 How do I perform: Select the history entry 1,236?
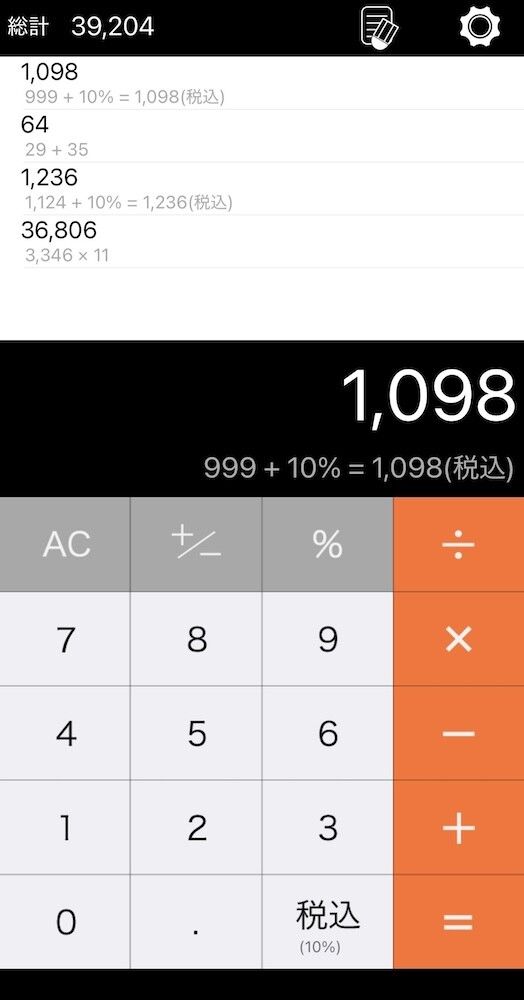[262, 189]
